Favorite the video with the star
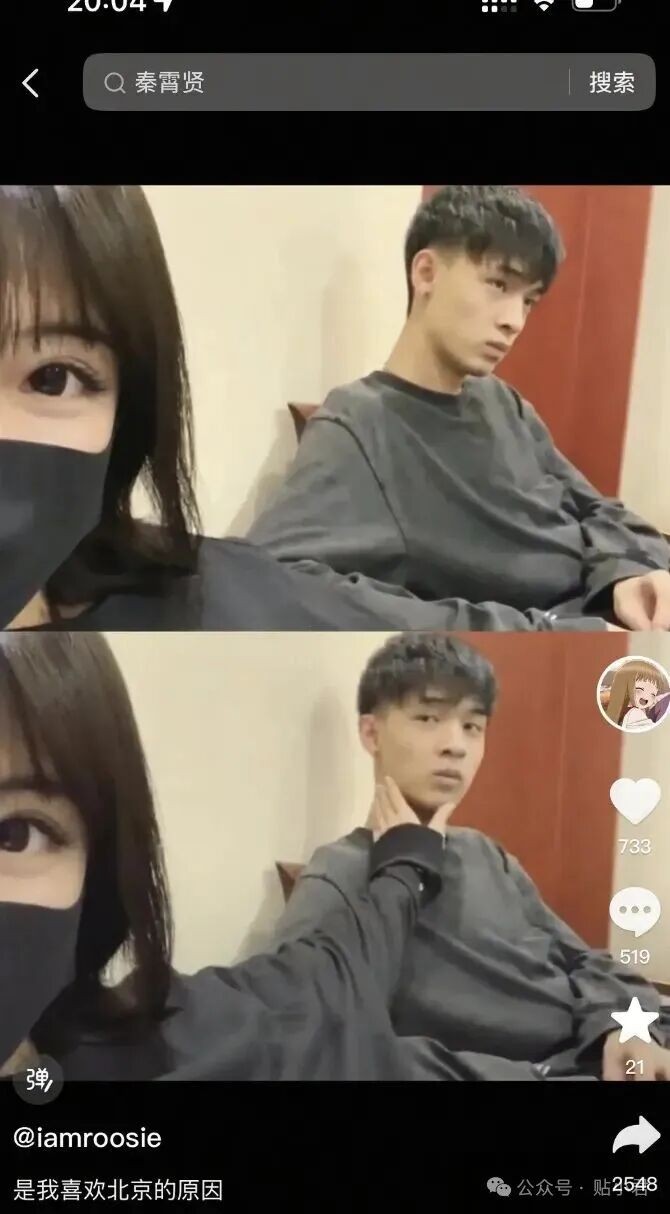Screen dimensions: 670x1214 click(x=634, y=1022)
